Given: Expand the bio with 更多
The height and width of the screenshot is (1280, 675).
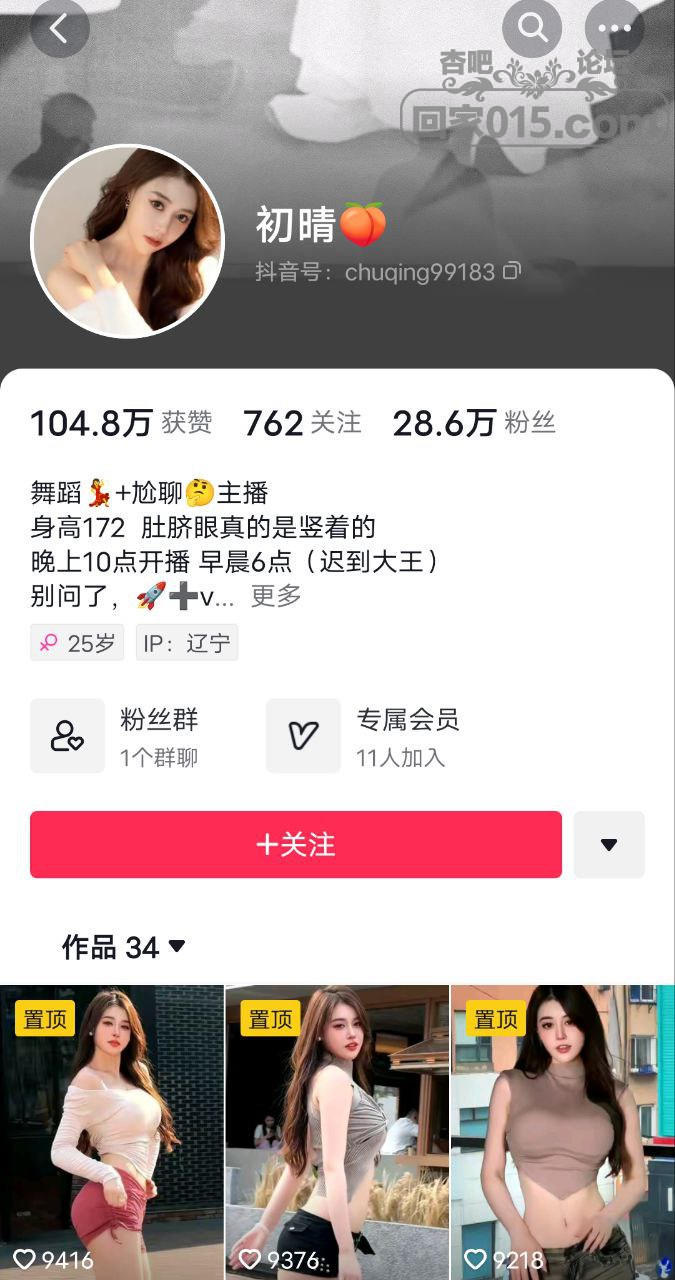Looking at the screenshot, I should pyautogui.click(x=275, y=596).
